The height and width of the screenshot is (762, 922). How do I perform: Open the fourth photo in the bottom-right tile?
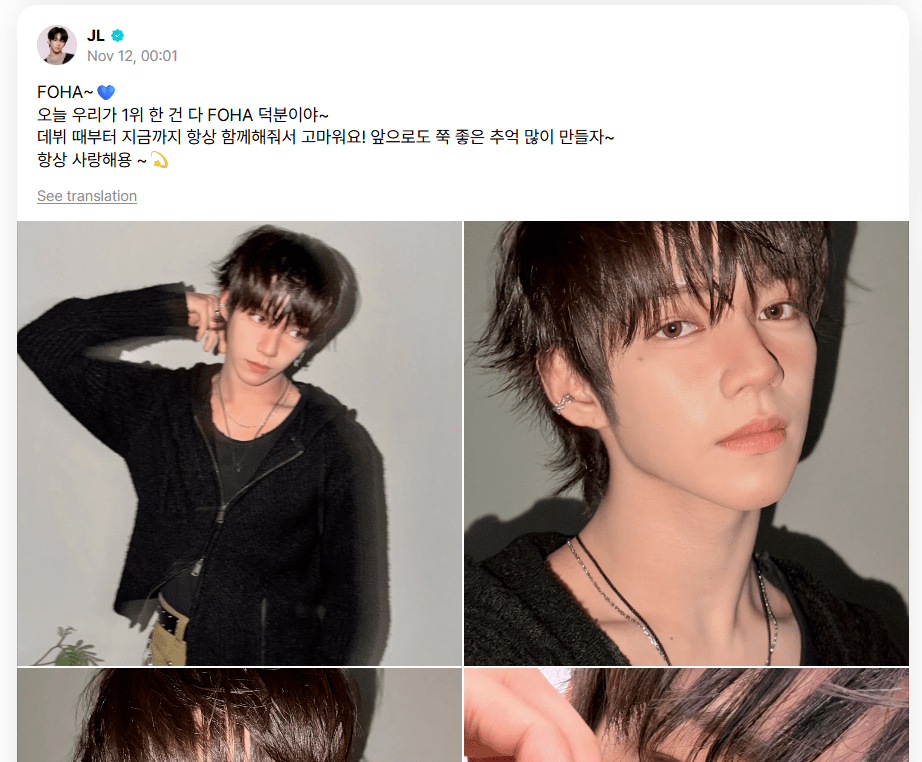(686, 715)
